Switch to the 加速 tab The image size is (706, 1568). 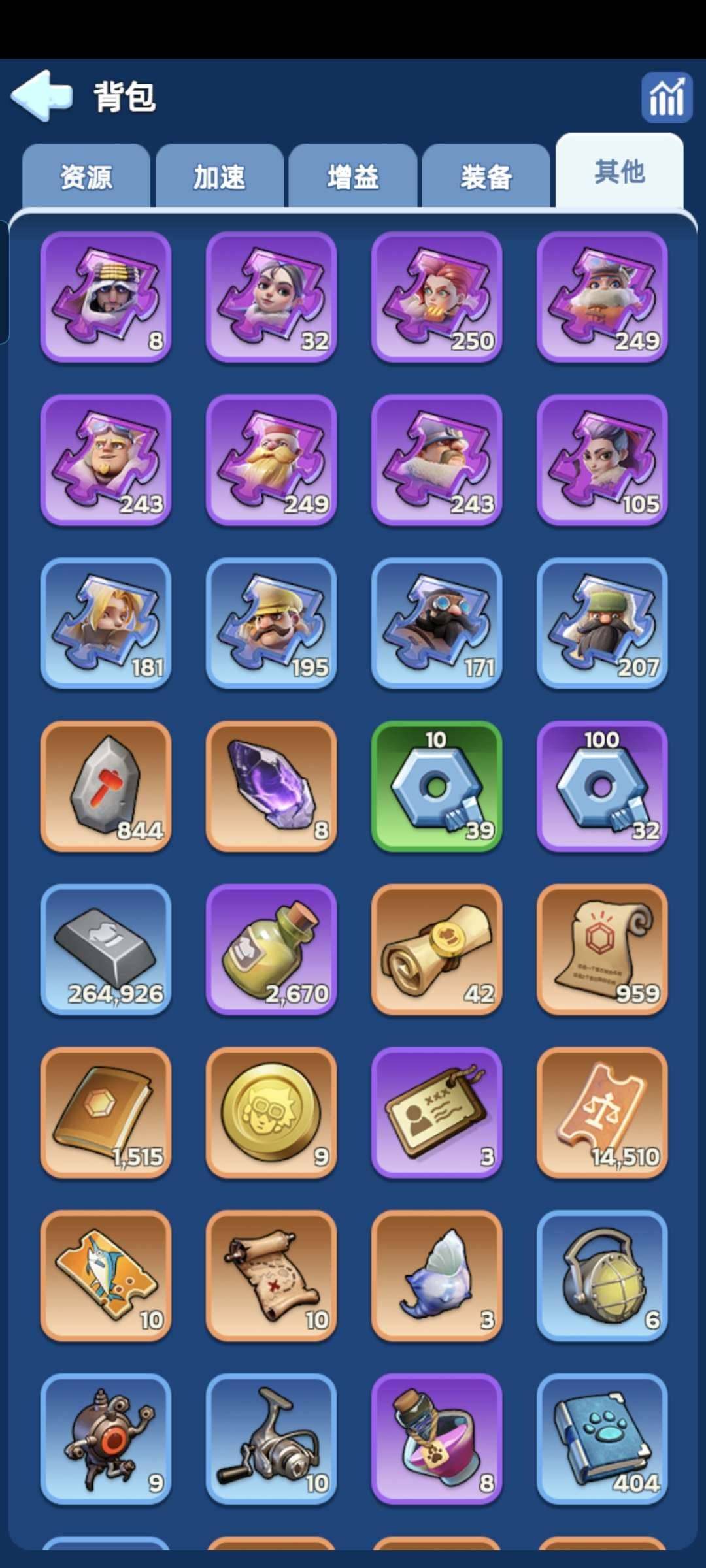tap(220, 177)
